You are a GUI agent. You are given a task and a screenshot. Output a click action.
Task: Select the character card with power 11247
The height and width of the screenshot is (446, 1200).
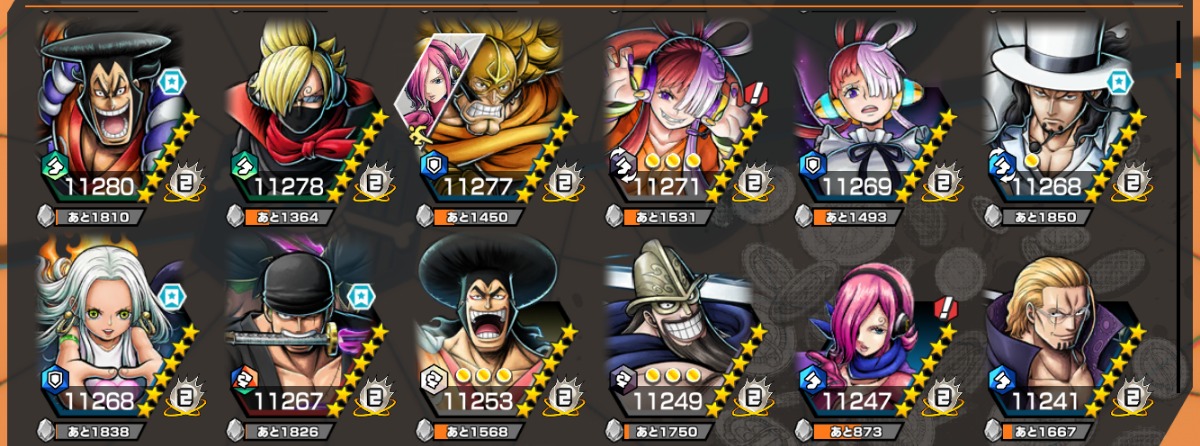coord(868,330)
